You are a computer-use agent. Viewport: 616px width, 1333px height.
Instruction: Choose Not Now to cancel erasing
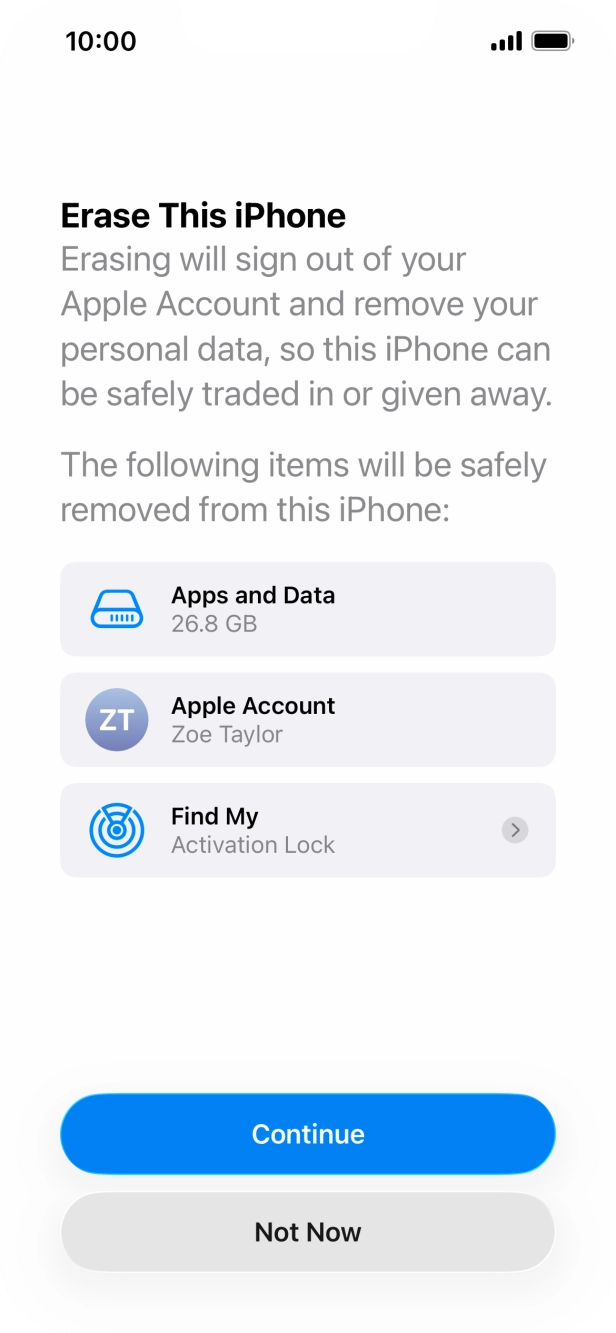coord(308,1231)
